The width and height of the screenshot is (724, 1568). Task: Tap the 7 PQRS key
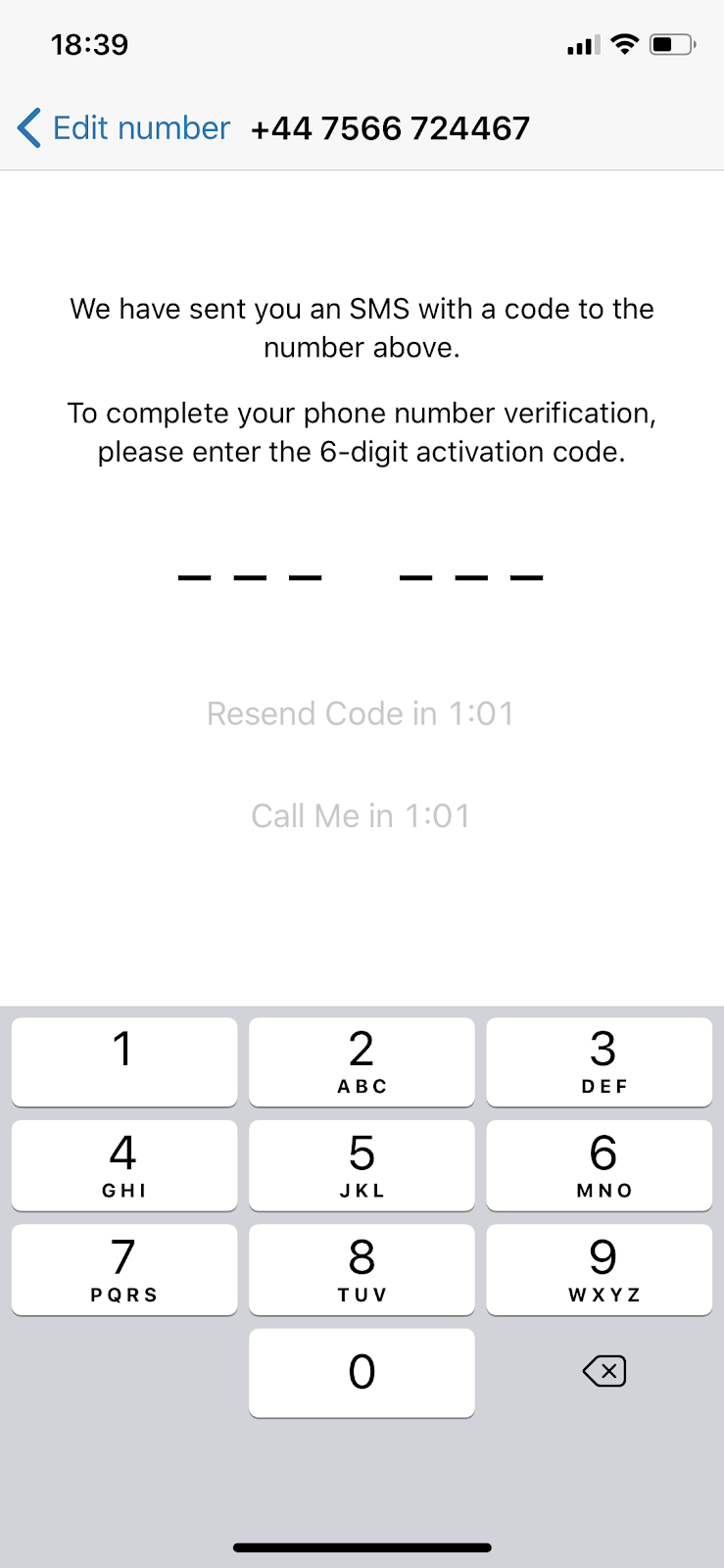(x=124, y=1269)
